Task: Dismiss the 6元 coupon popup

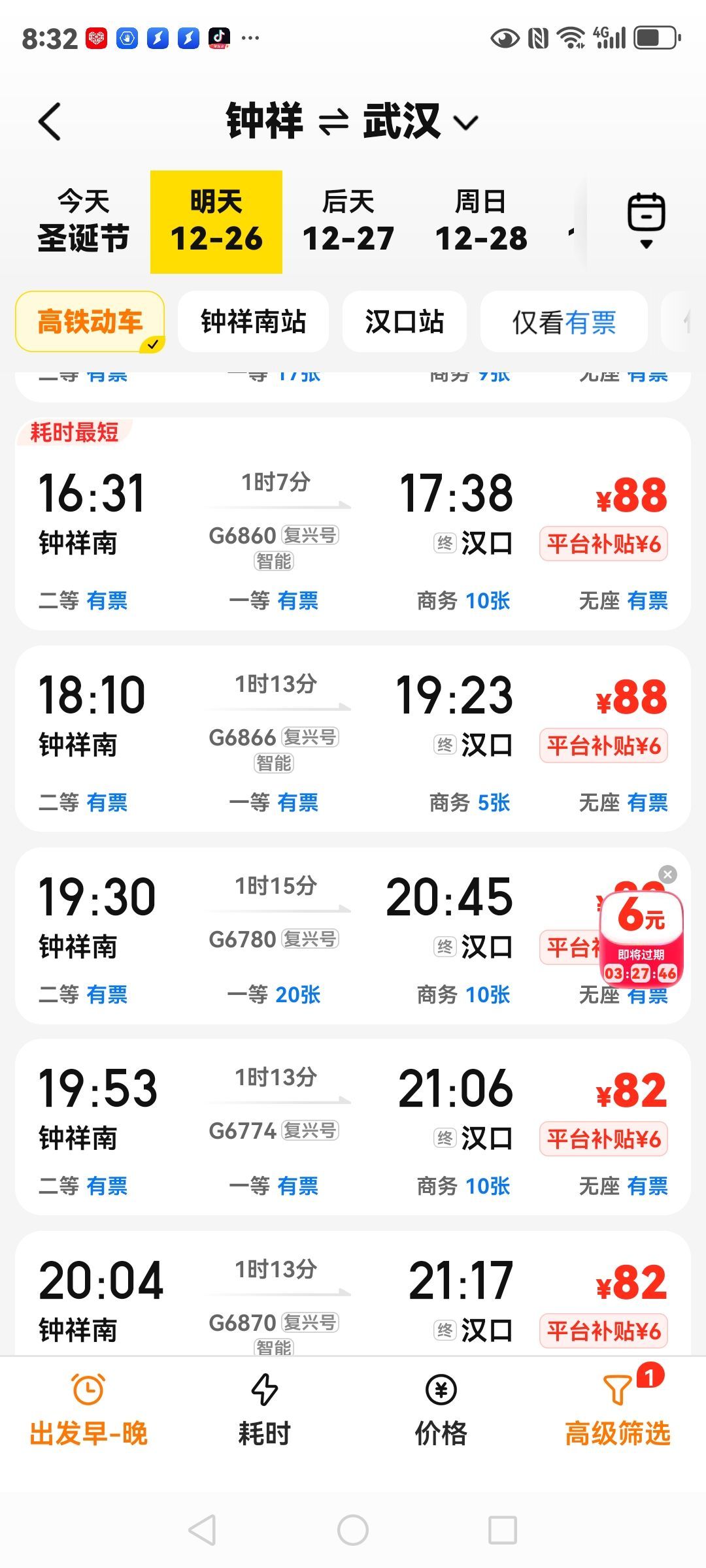Action: (x=667, y=874)
